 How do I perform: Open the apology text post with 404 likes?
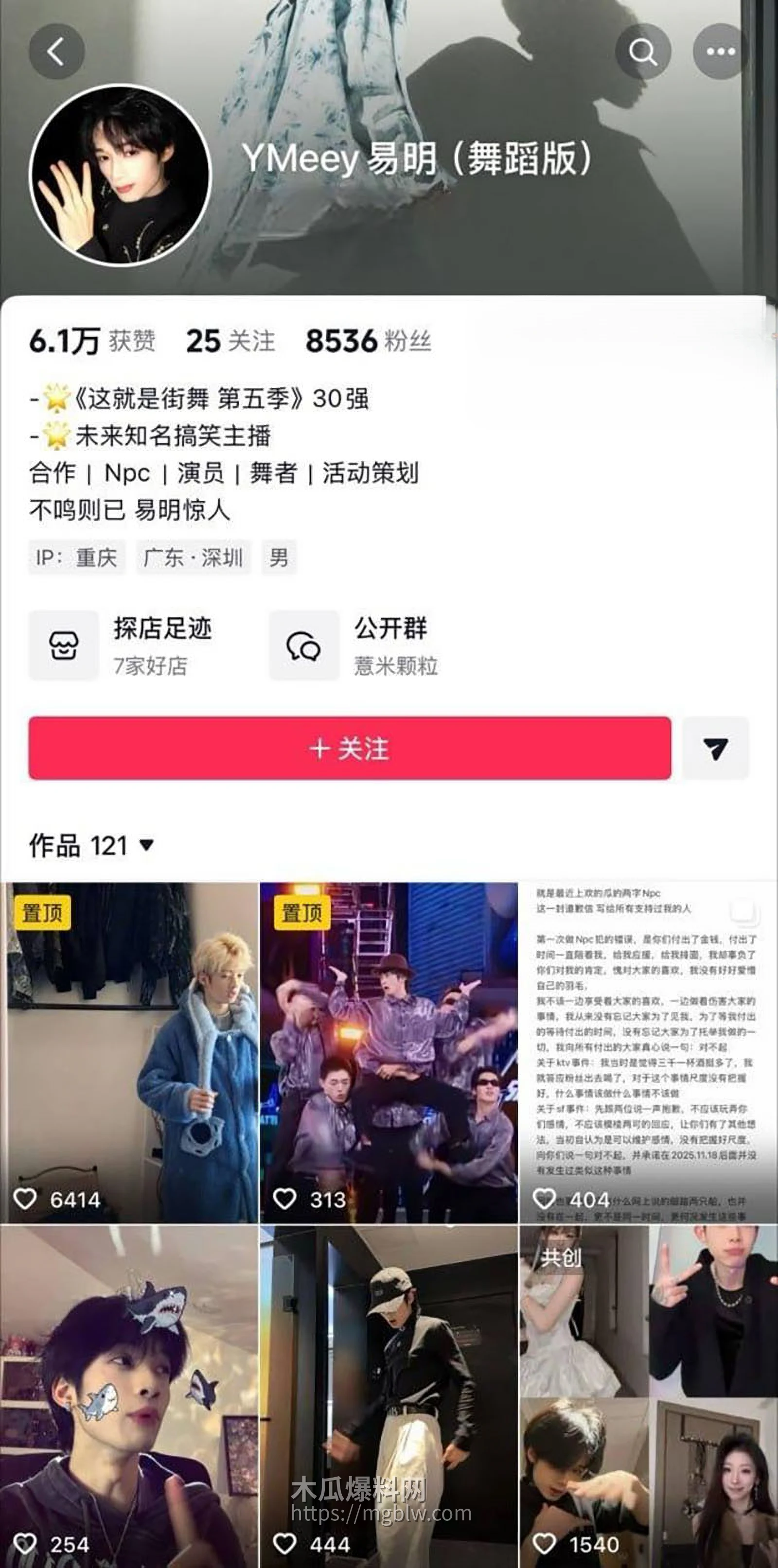(x=648, y=1053)
